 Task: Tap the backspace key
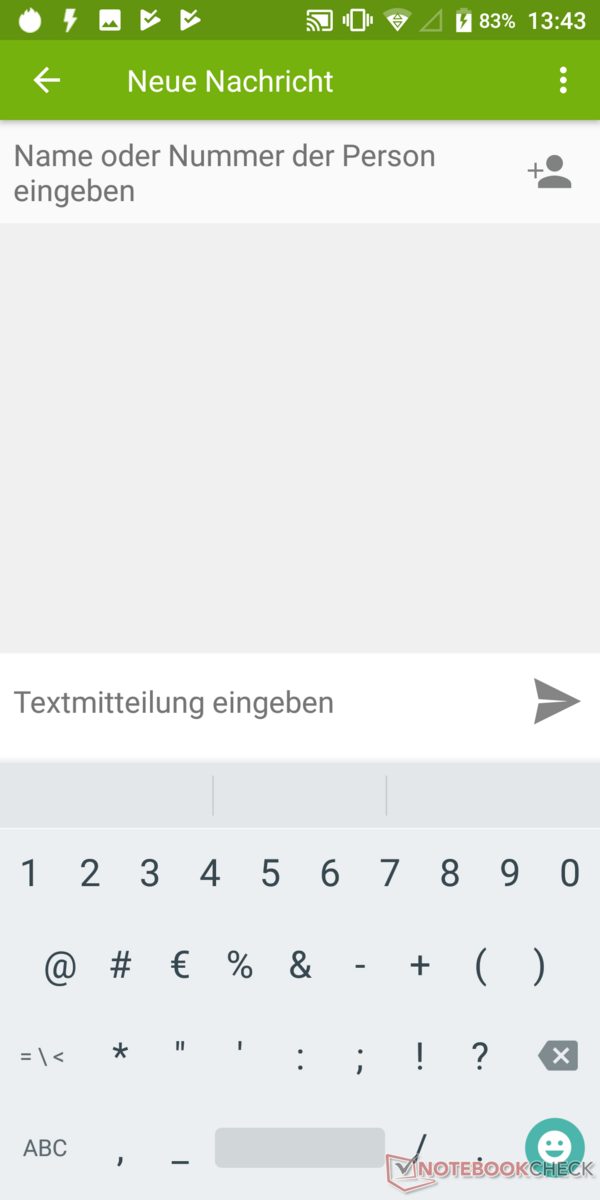point(557,1055)
